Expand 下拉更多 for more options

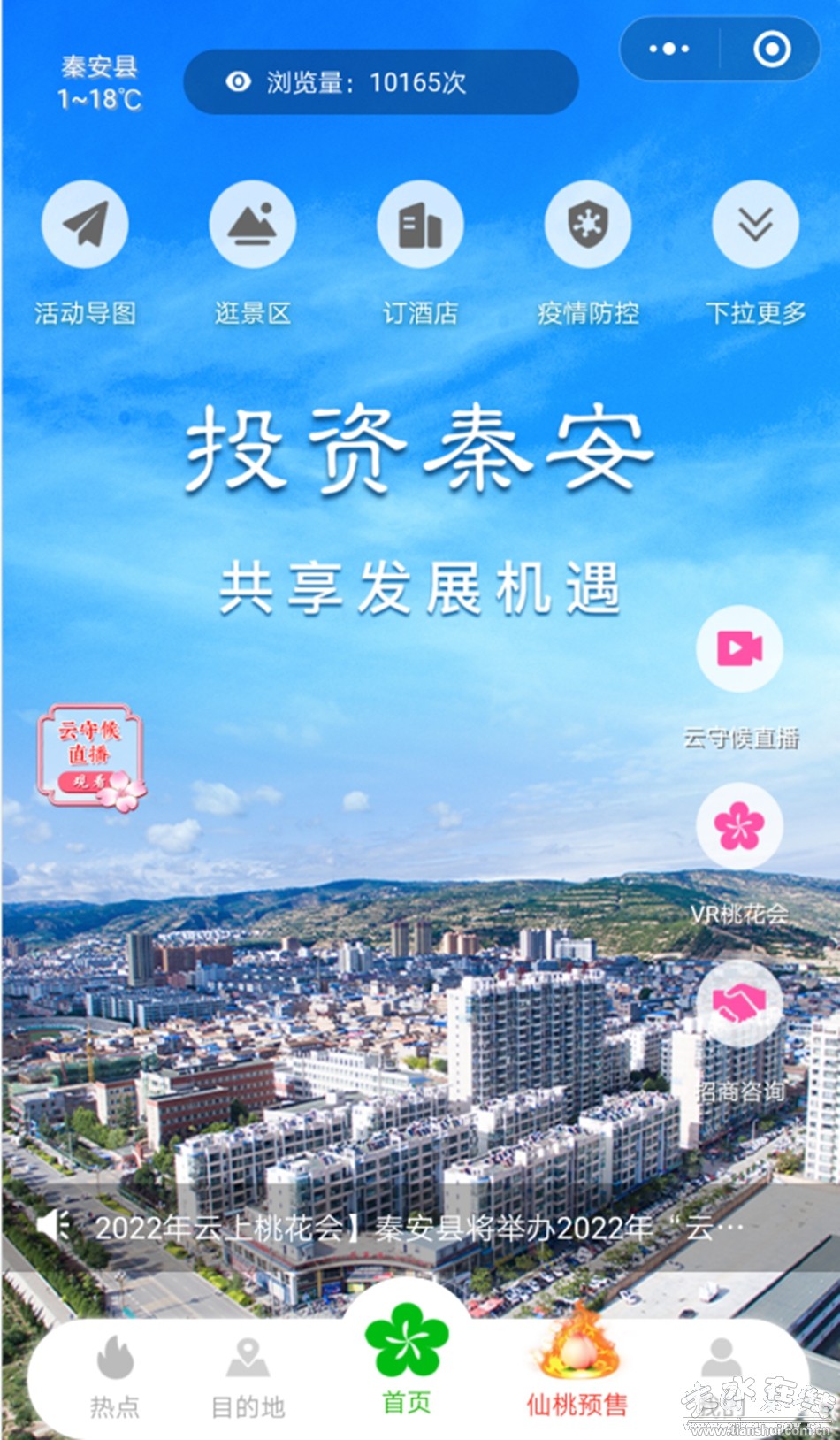pos(755,225)
